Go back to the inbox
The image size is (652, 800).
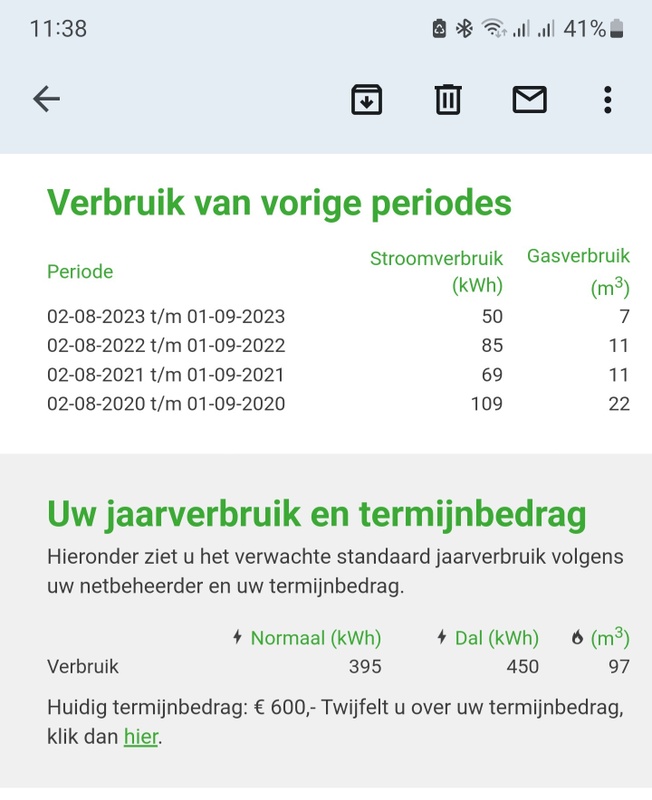47,99
